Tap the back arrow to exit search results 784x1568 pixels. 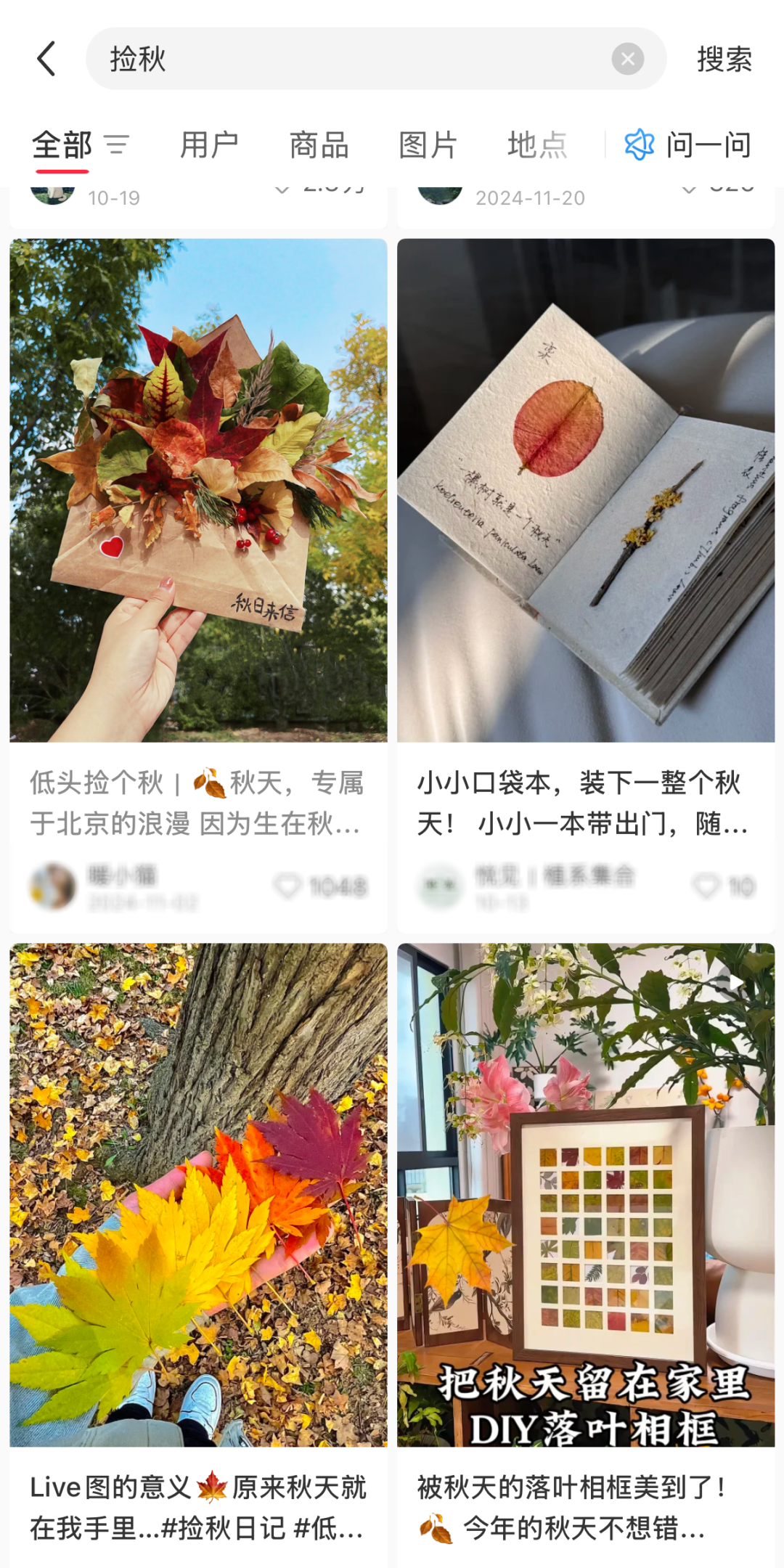coord(46,58)
